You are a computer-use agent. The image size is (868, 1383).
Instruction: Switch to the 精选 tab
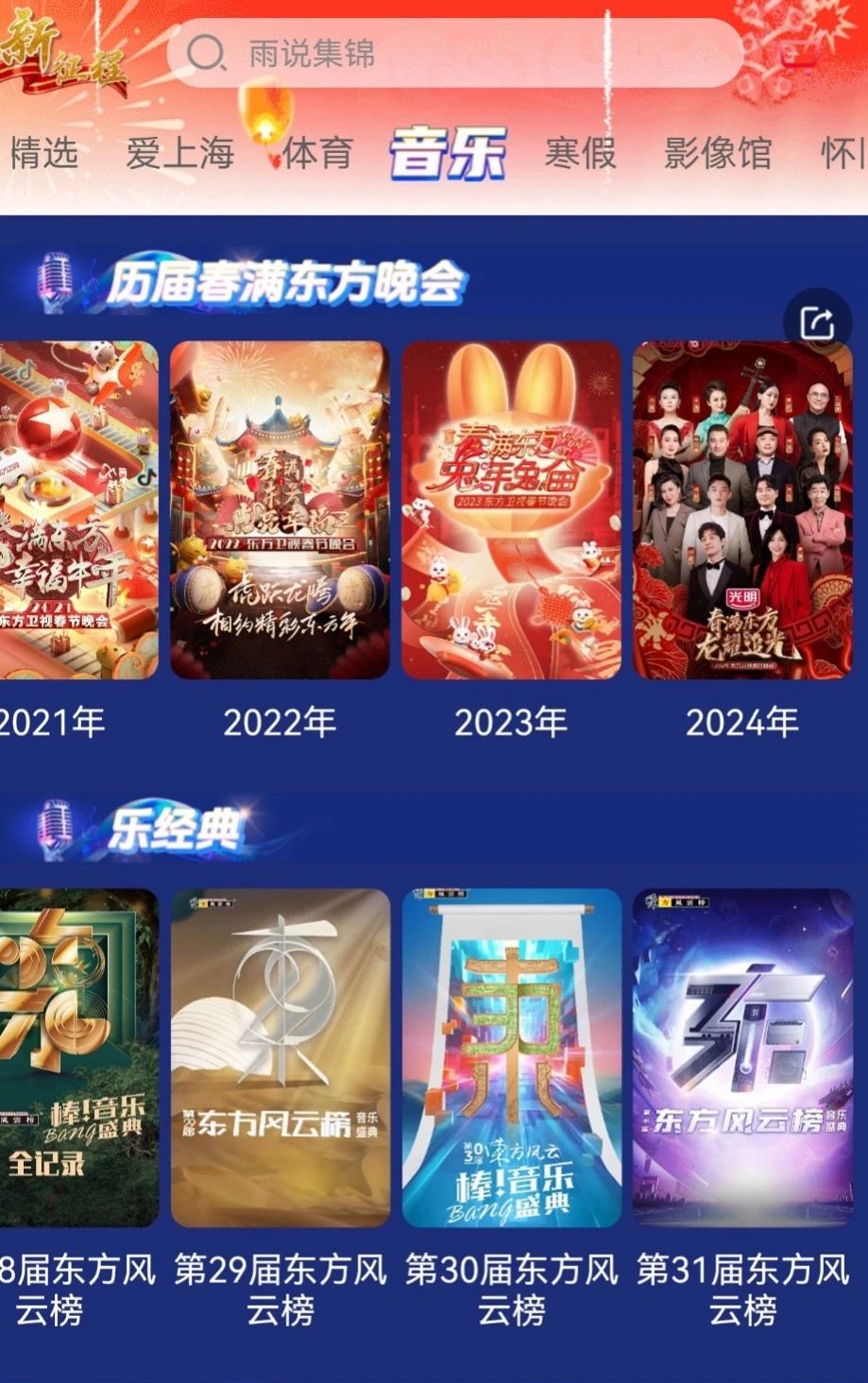tap(43, 153)
